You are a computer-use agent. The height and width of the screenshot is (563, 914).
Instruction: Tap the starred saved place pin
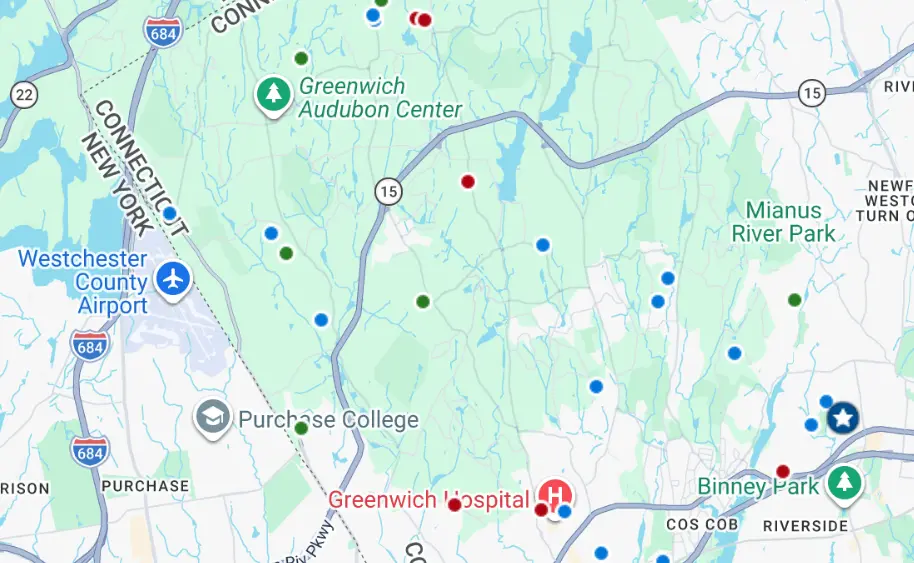843,417
